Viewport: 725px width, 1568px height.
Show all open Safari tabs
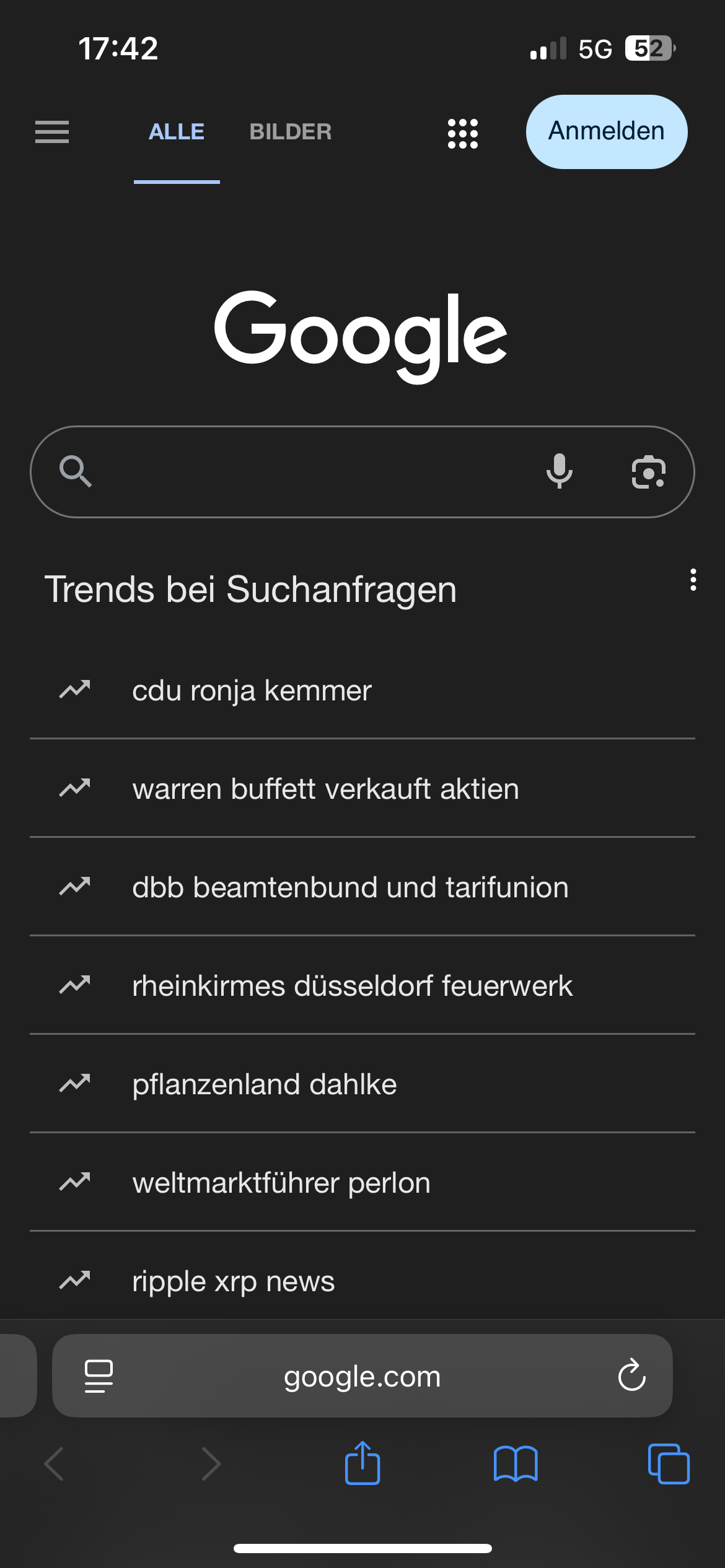click(668, 1463)
